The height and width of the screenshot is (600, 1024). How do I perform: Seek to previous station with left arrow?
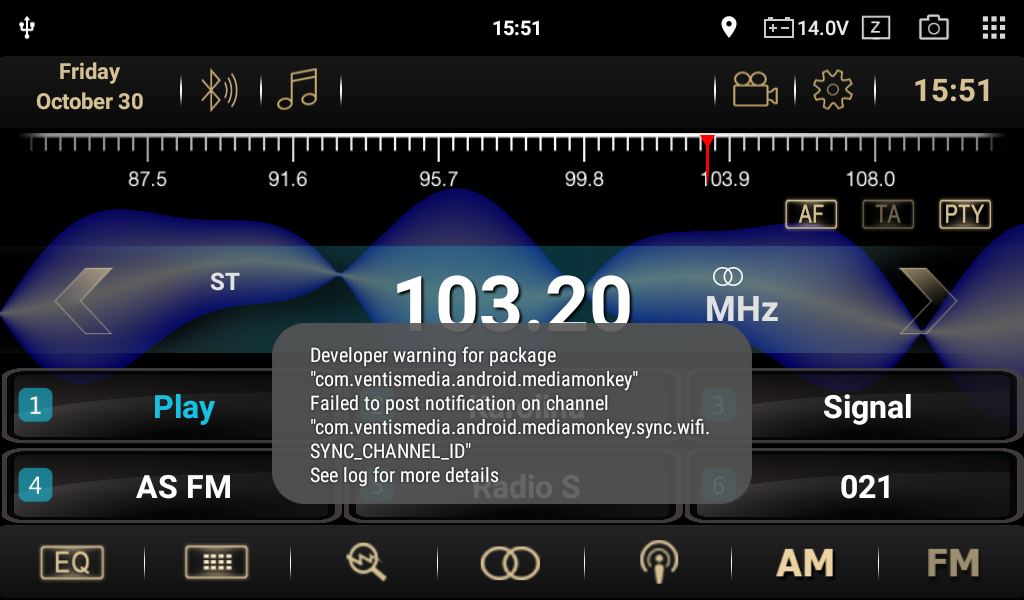point(84,300)
